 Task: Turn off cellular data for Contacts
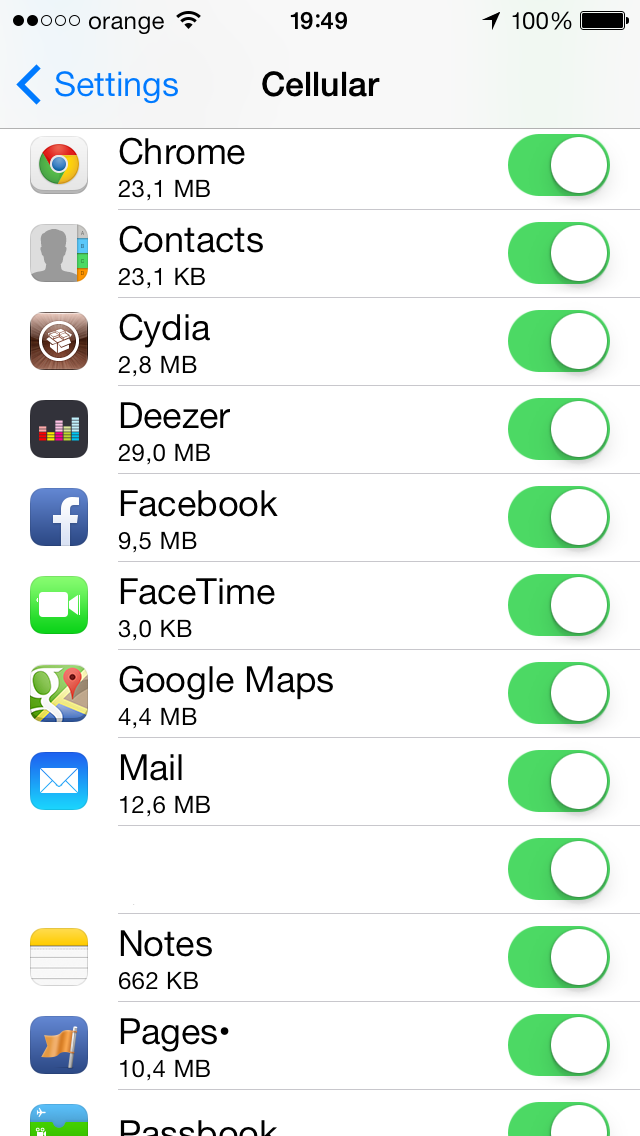point(559,253)
